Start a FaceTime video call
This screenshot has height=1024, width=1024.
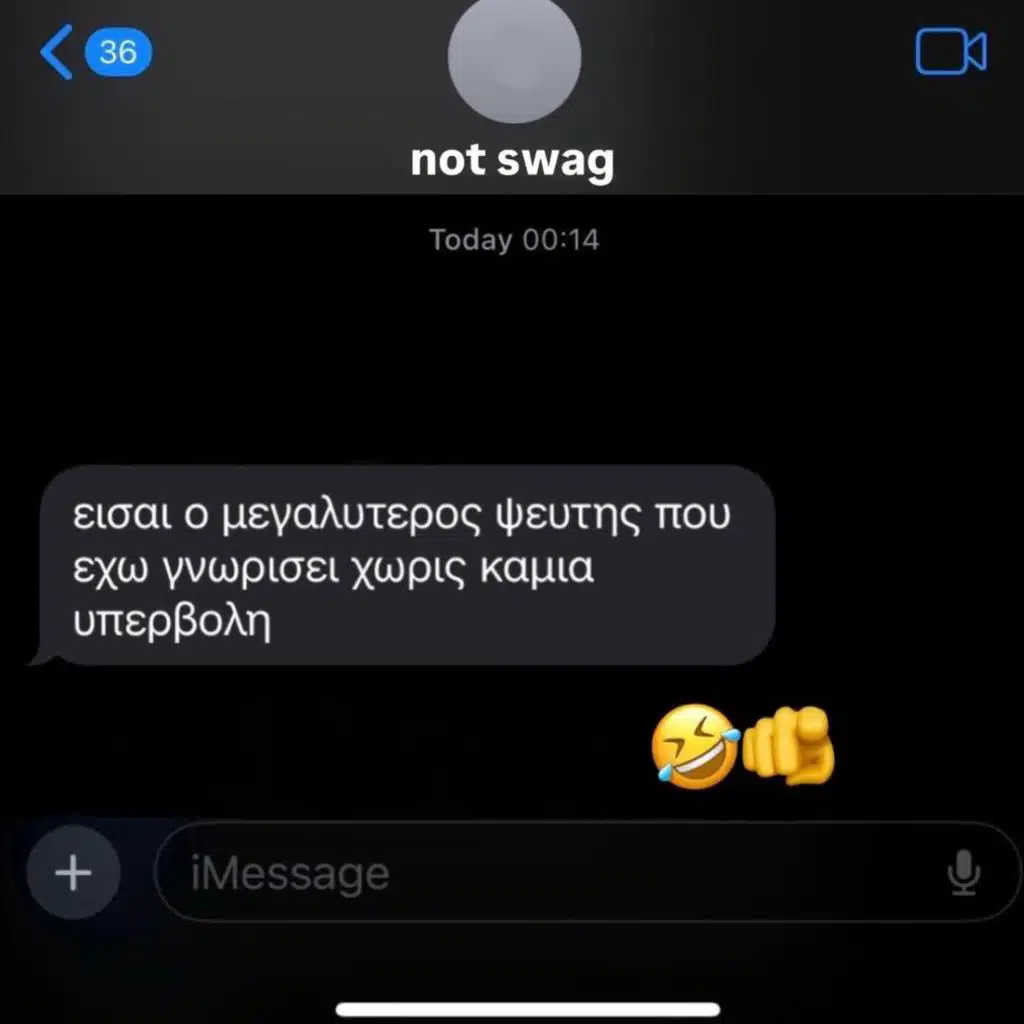pyautogui.click(x=951, y=52)
